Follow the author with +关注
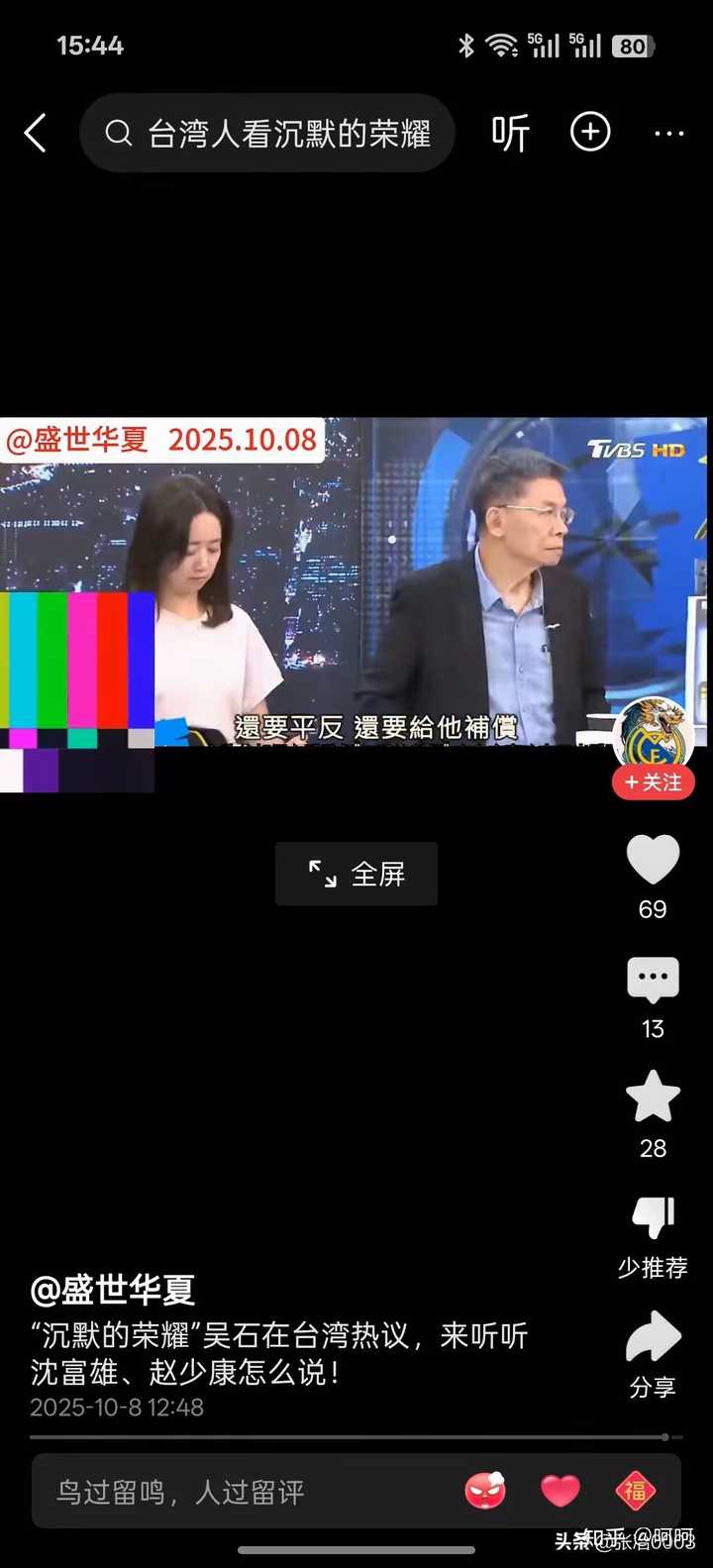The width and height of the screenshot is (713, 1568). click(653, 783)
